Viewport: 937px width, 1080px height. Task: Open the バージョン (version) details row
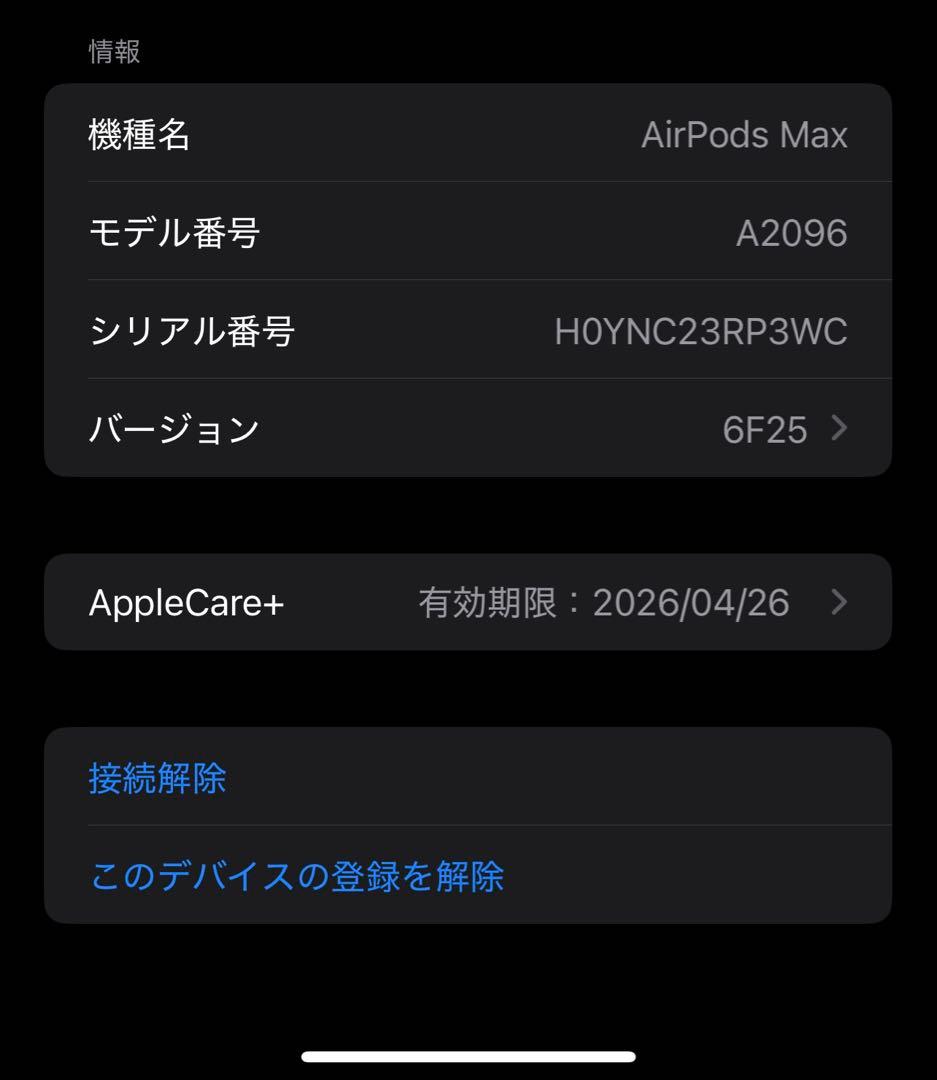pos(468,429)
